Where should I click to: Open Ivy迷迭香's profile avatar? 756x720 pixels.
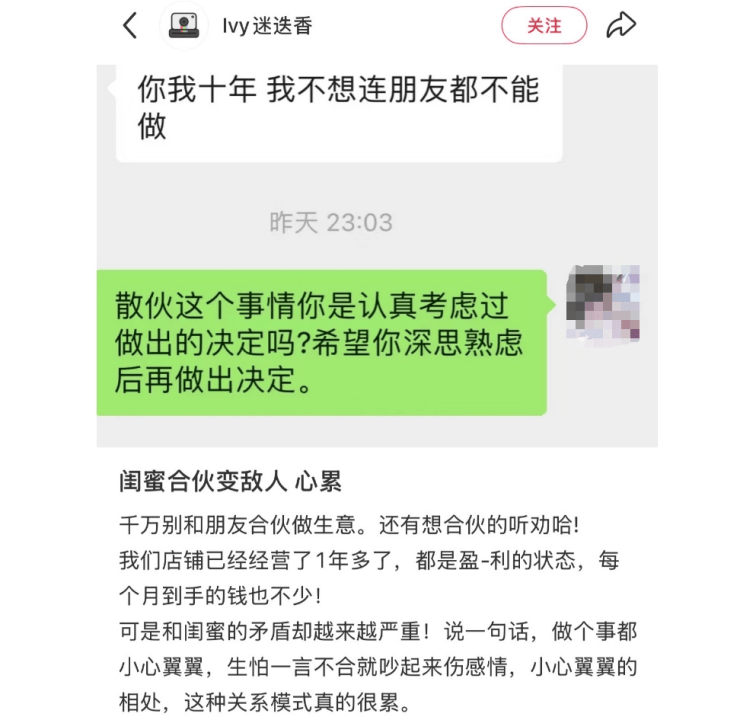point(183,26)
